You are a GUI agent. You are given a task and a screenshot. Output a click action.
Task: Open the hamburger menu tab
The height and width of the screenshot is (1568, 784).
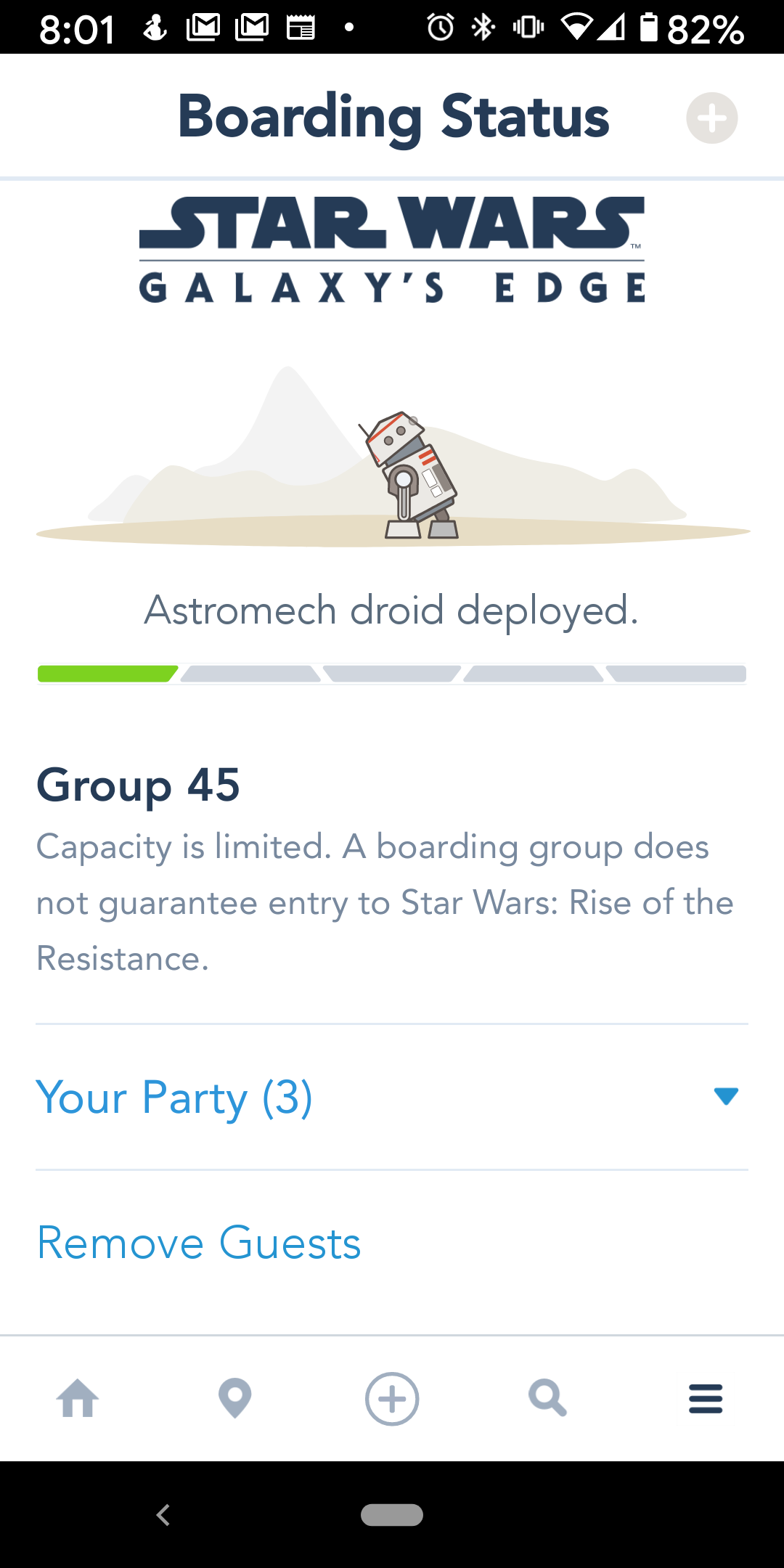pos(706,1398)
